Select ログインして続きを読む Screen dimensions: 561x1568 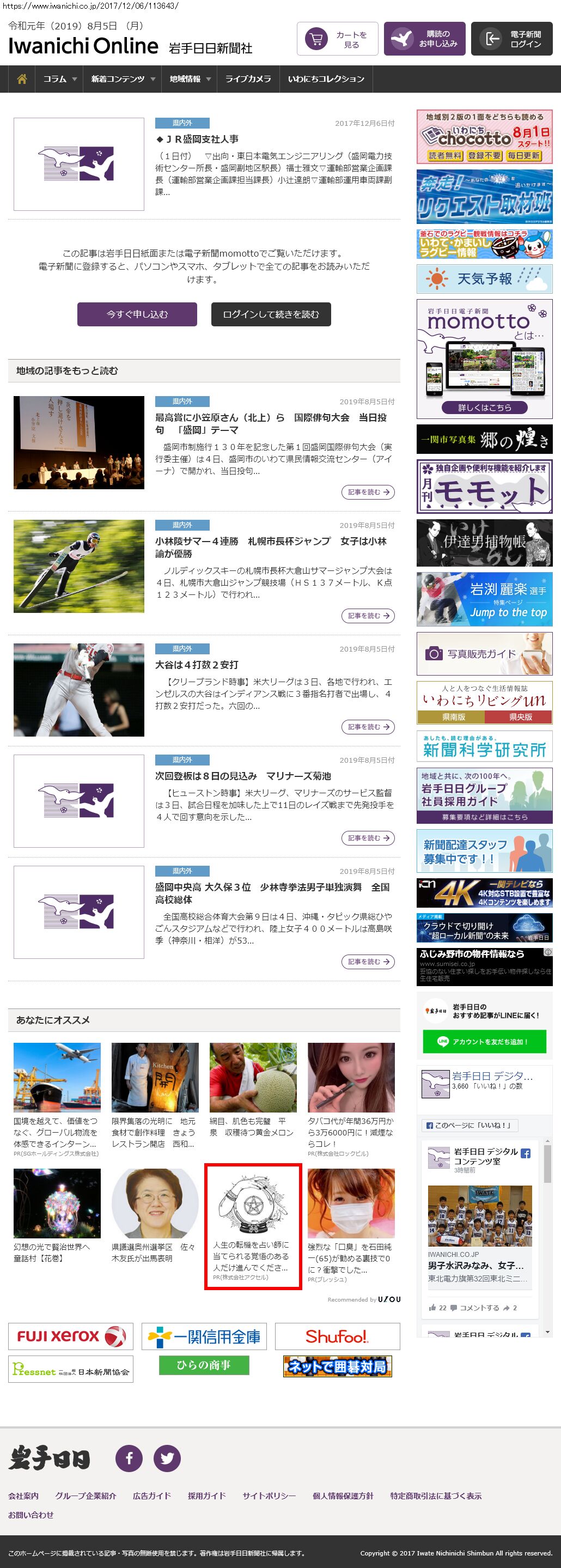pos(271,314)
